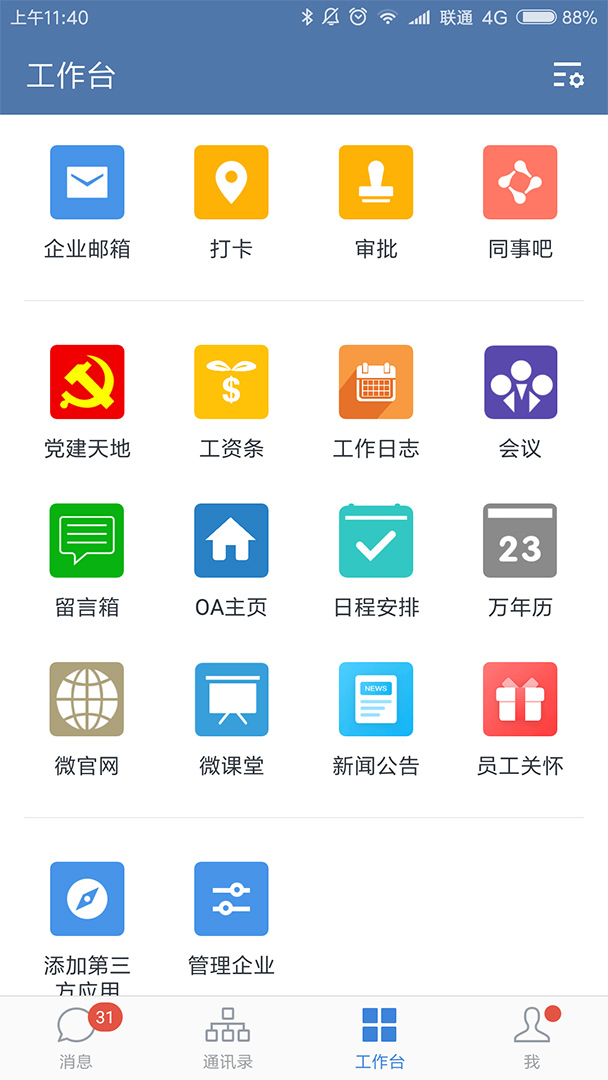This screenshot has height=1080, width=608.
Task: Open 企业邮箱 enterprise mailbox
Action: coord(87,182)
